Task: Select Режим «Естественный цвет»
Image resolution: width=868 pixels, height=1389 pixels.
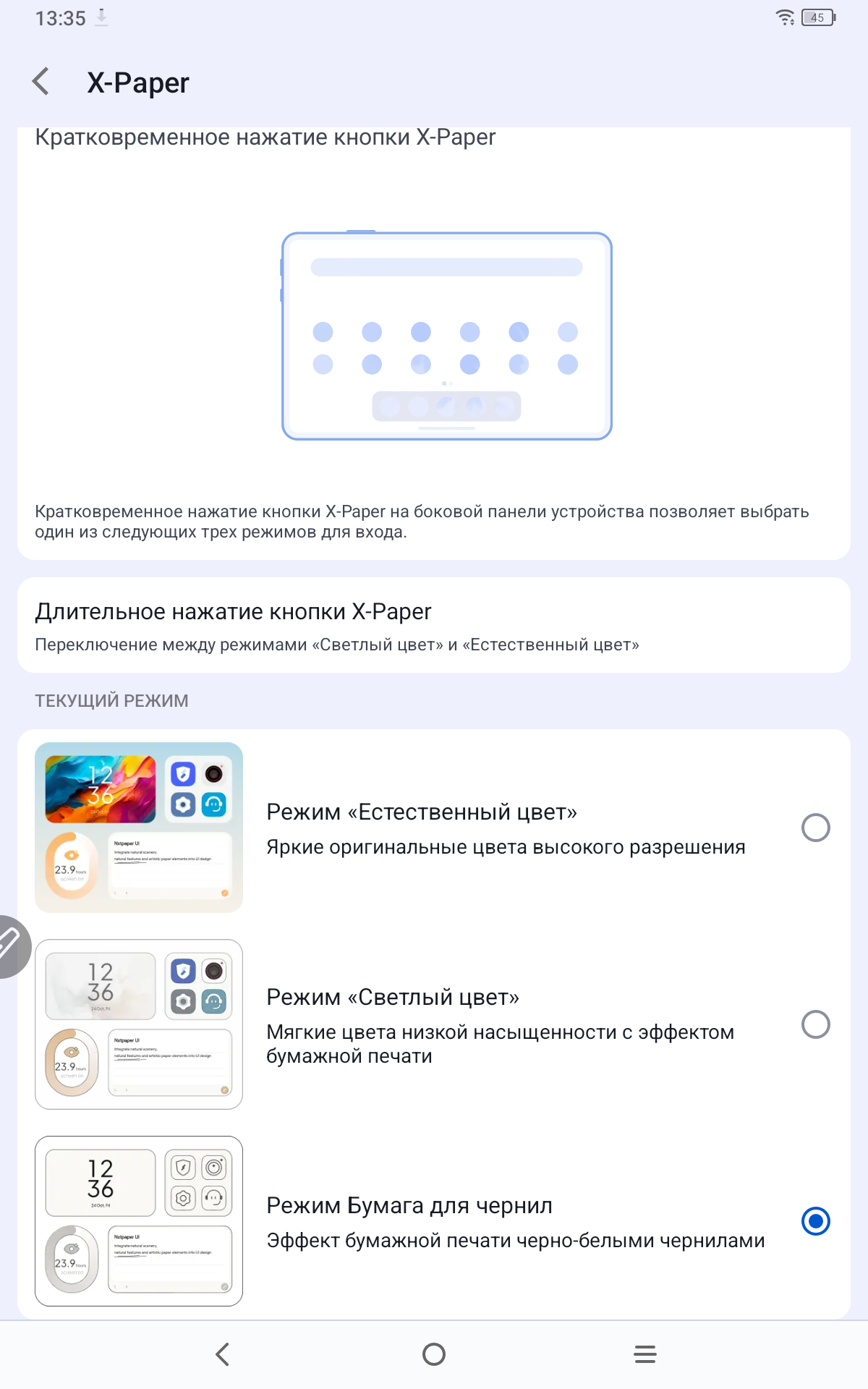Action: (815, 828)
